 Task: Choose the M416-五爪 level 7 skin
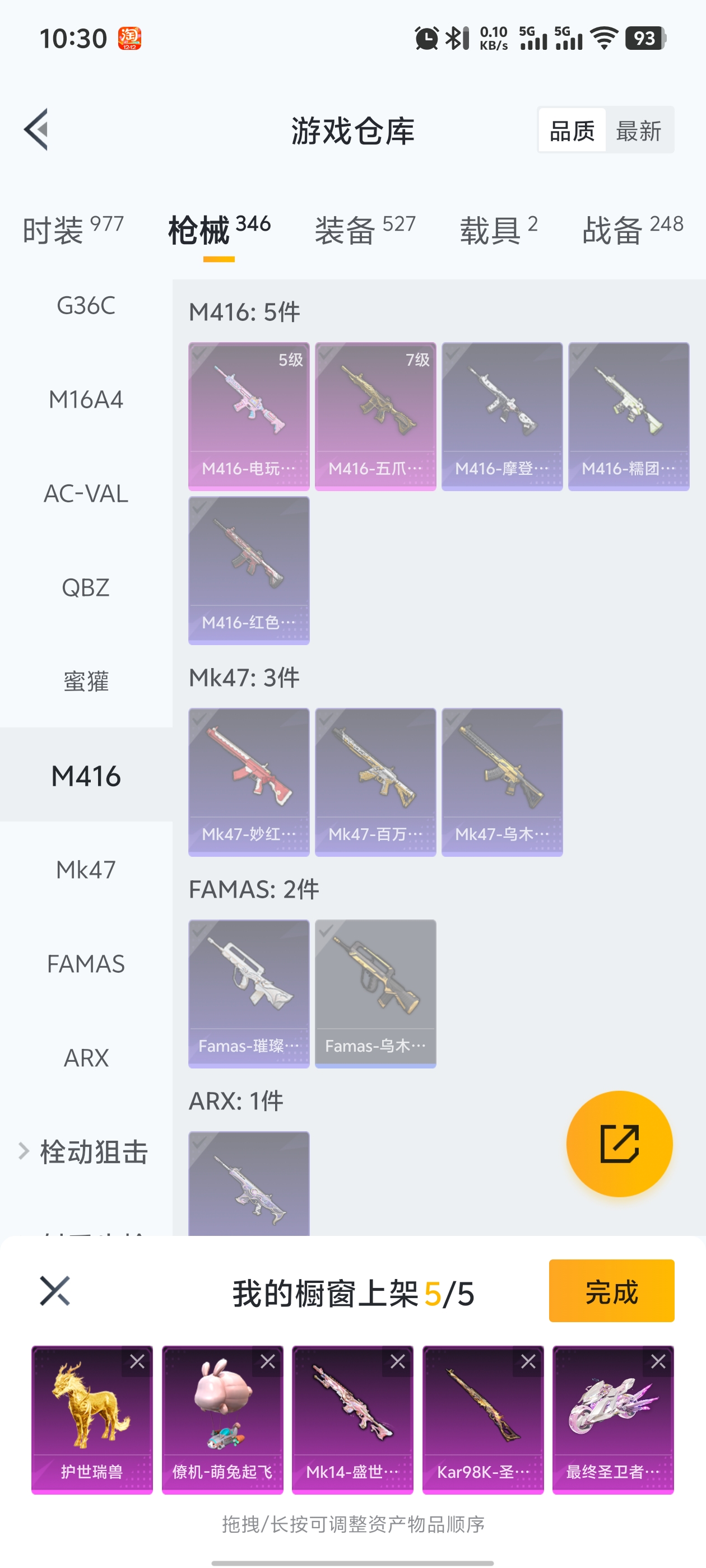375,416
